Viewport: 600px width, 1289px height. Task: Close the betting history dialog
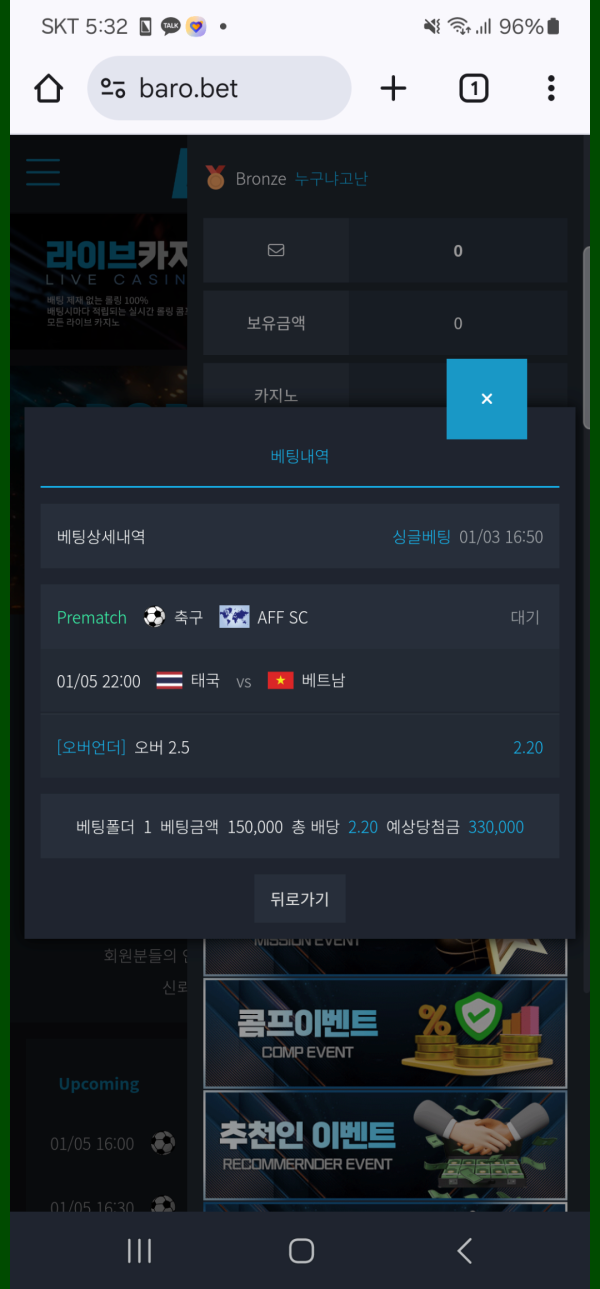[x=486, y=398]
